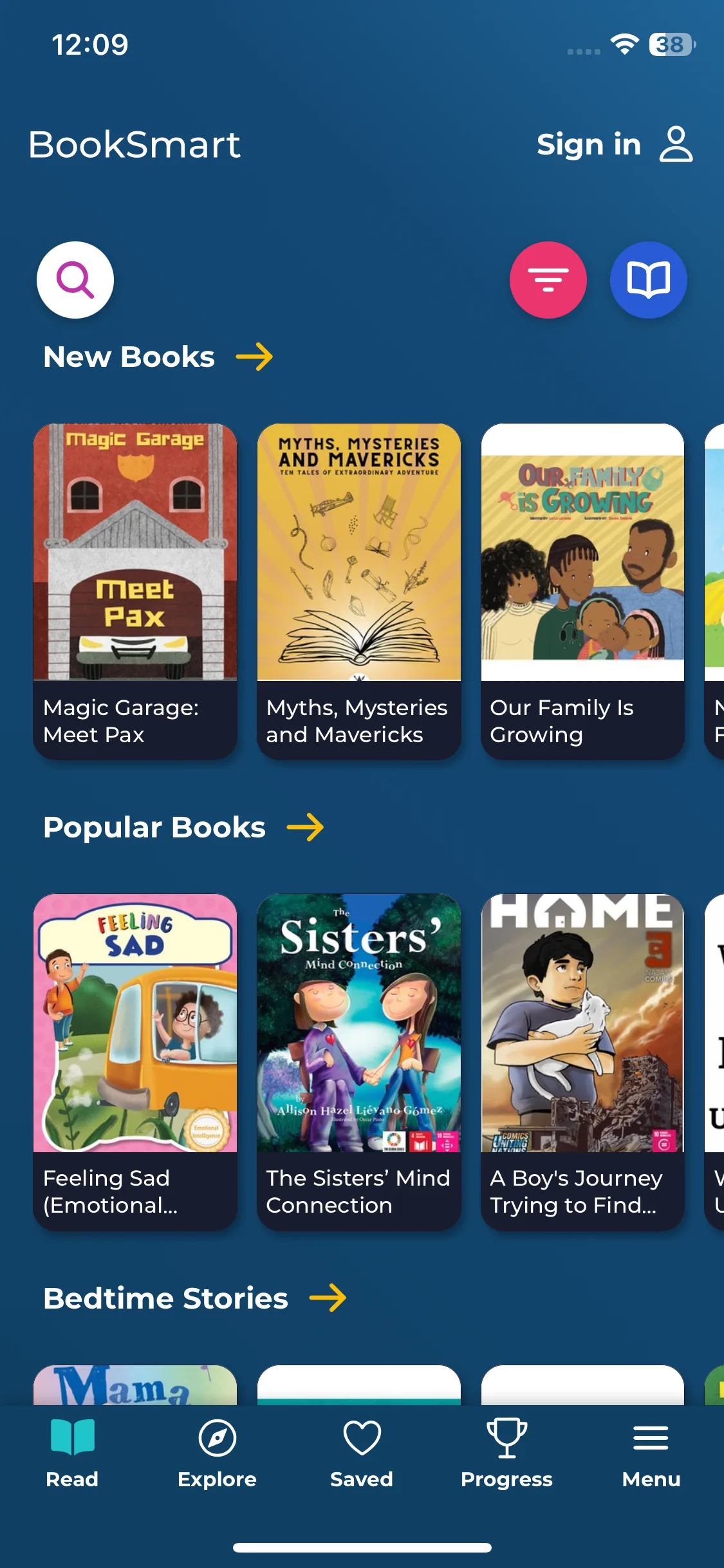Image resolution: width=724 pixels, height=1568 pixels.
Task: Select the Our Family Is Growing book
Action: [x=582, y=592]
